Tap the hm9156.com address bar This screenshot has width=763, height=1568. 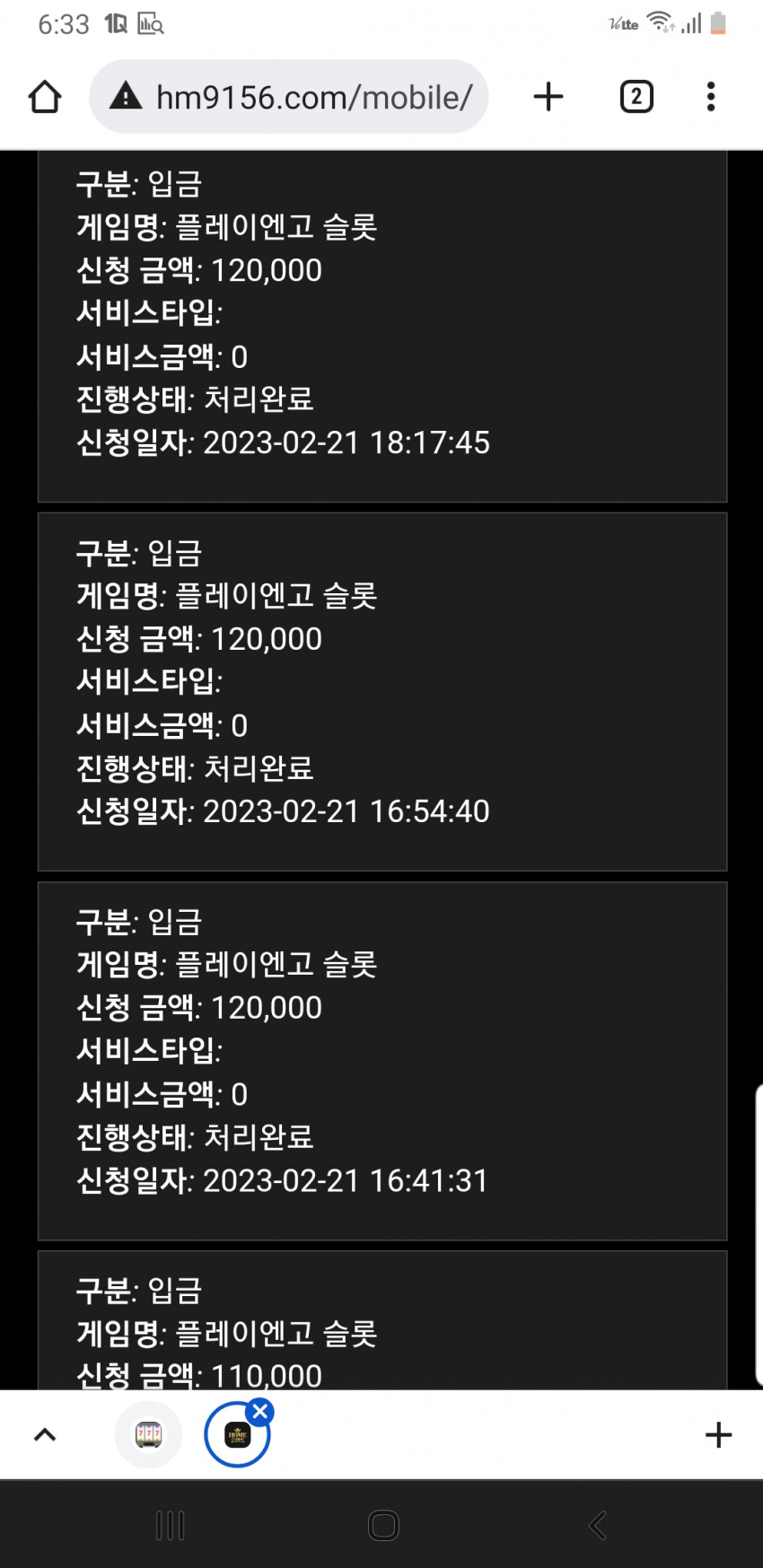(x=289, y=97)
